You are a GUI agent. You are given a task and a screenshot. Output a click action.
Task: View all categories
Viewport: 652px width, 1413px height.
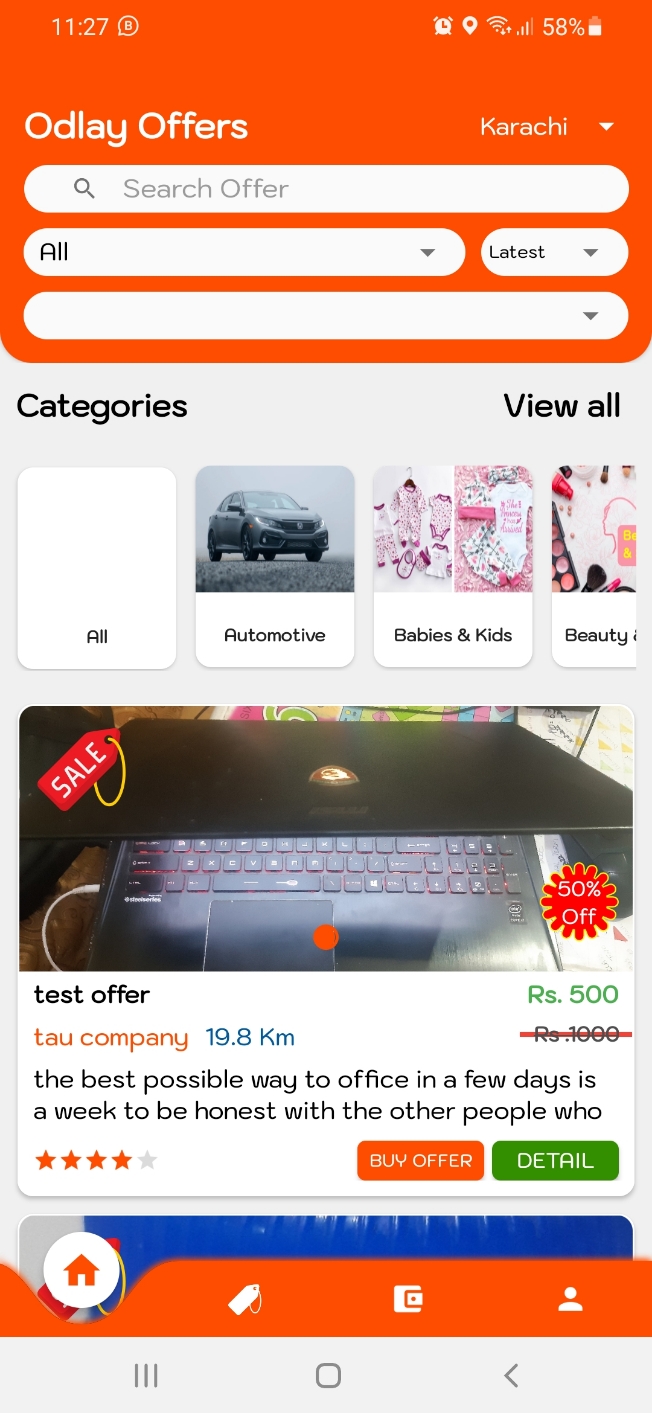562,406
